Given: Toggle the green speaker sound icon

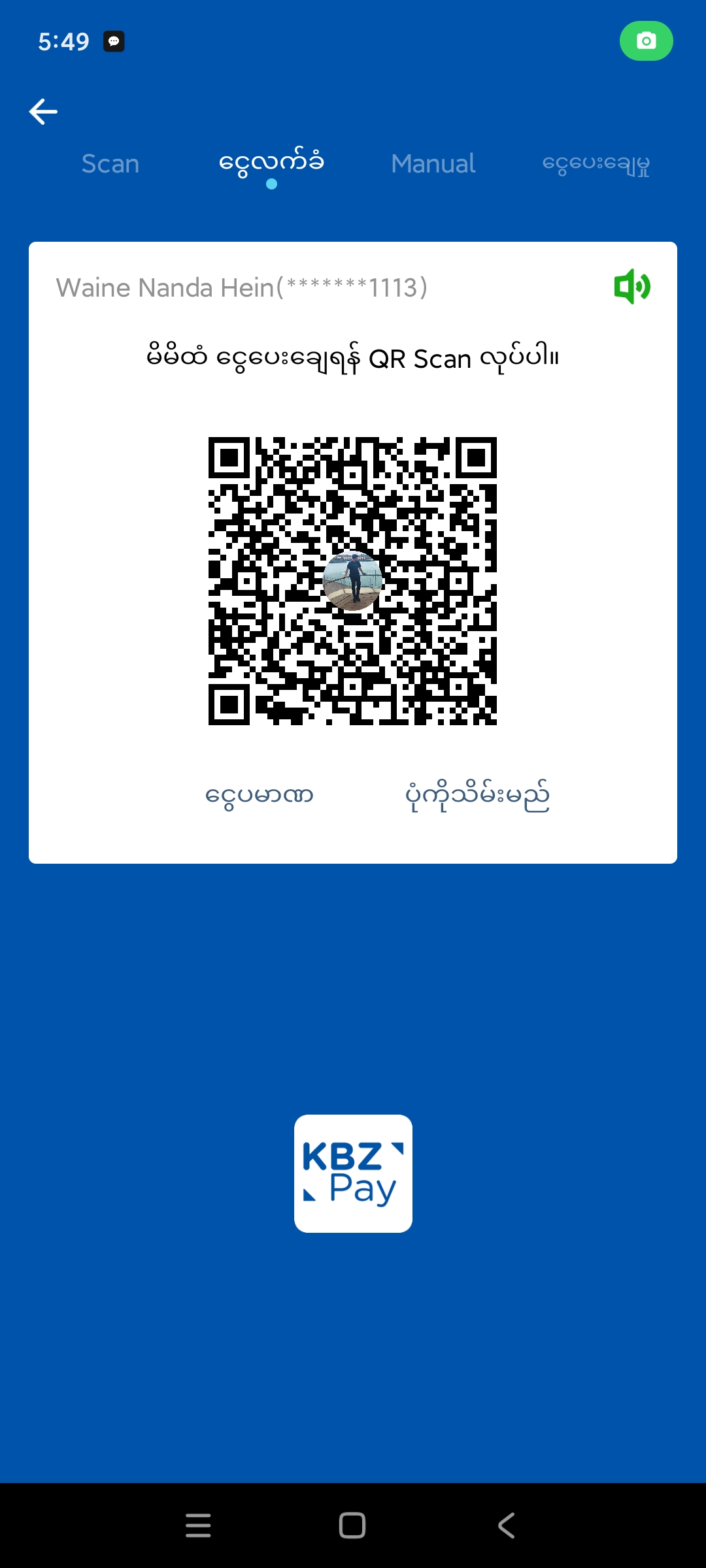Looking at the screenshot, I should click(631, 286).
